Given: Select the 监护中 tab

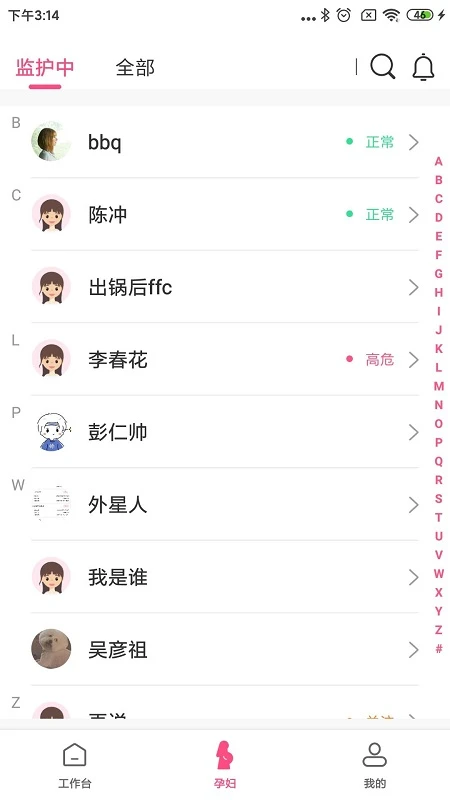Looking at the screenshot, I should click(x=45, y=67).
